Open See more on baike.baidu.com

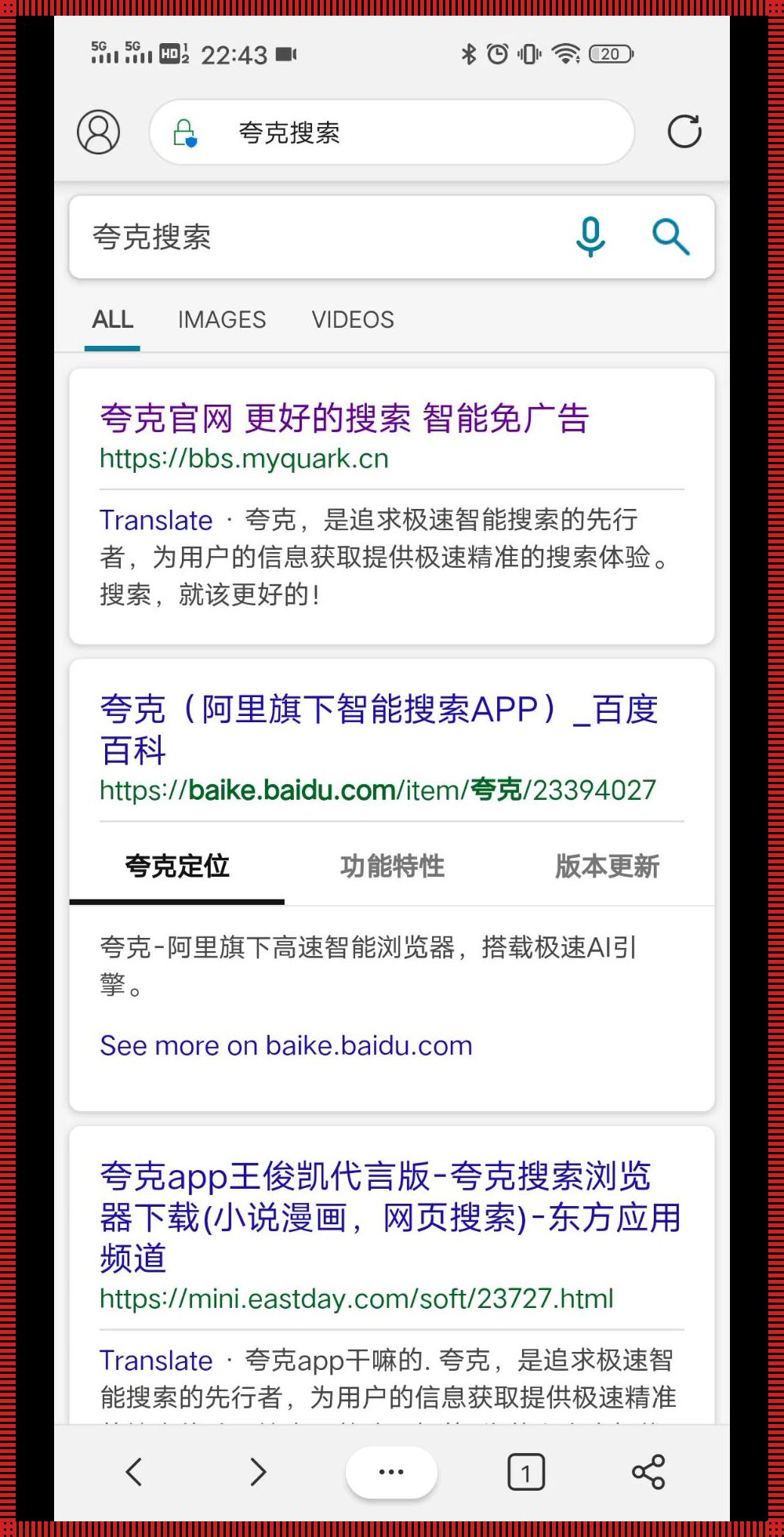[x=286, y=1045]
